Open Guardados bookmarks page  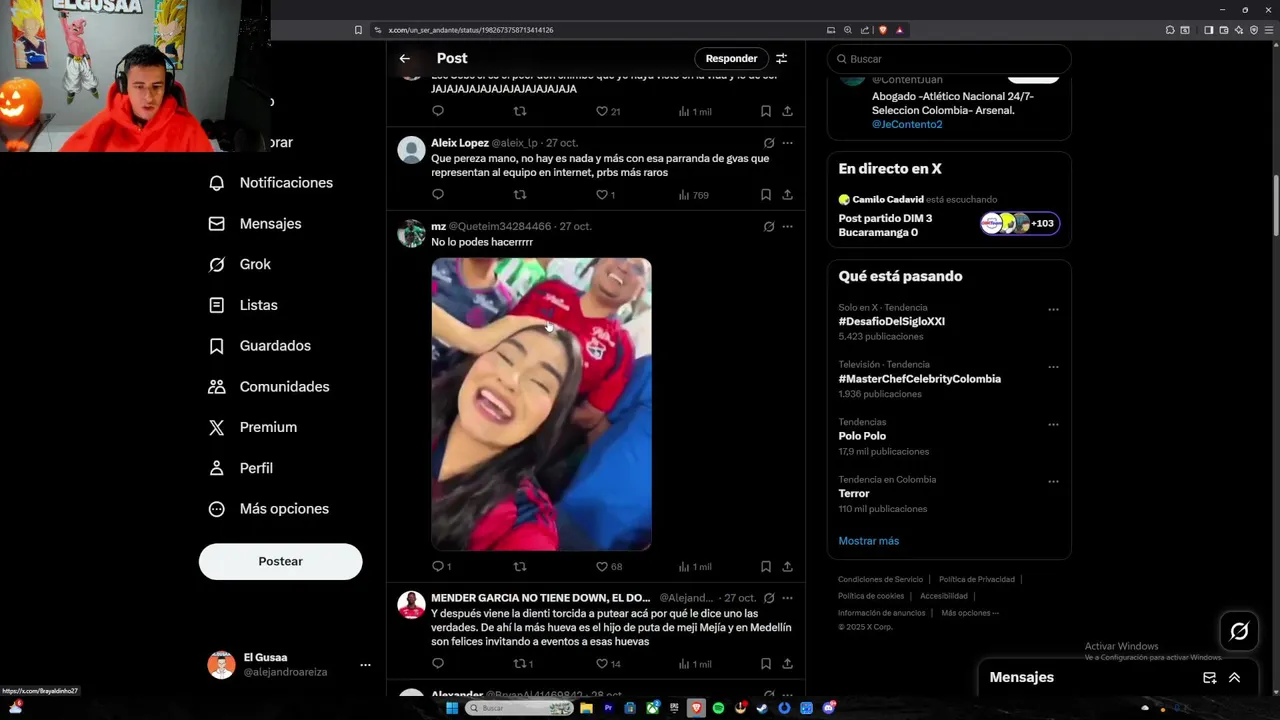(275, 346)
